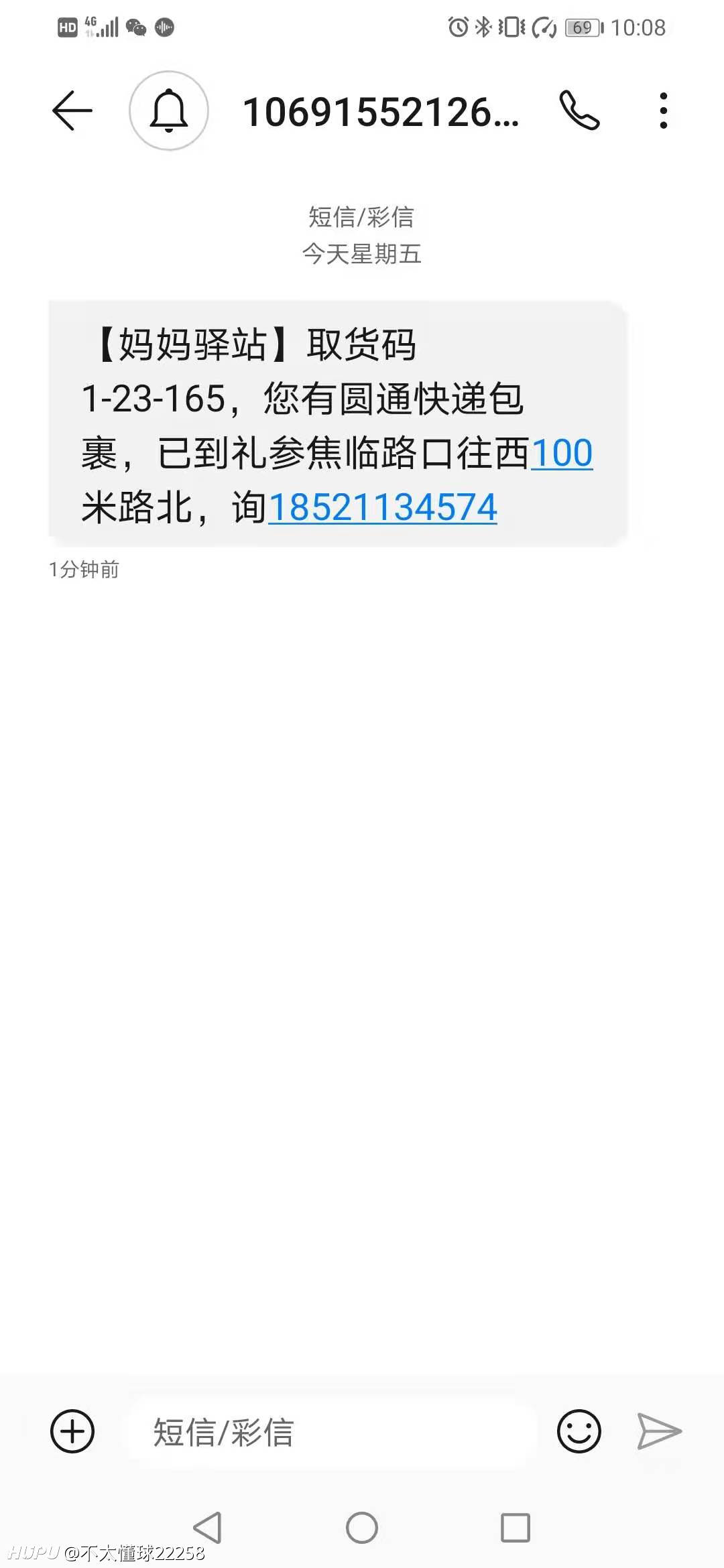Open the plus attachment button
724x1568 pixels.
(72, 1431)
